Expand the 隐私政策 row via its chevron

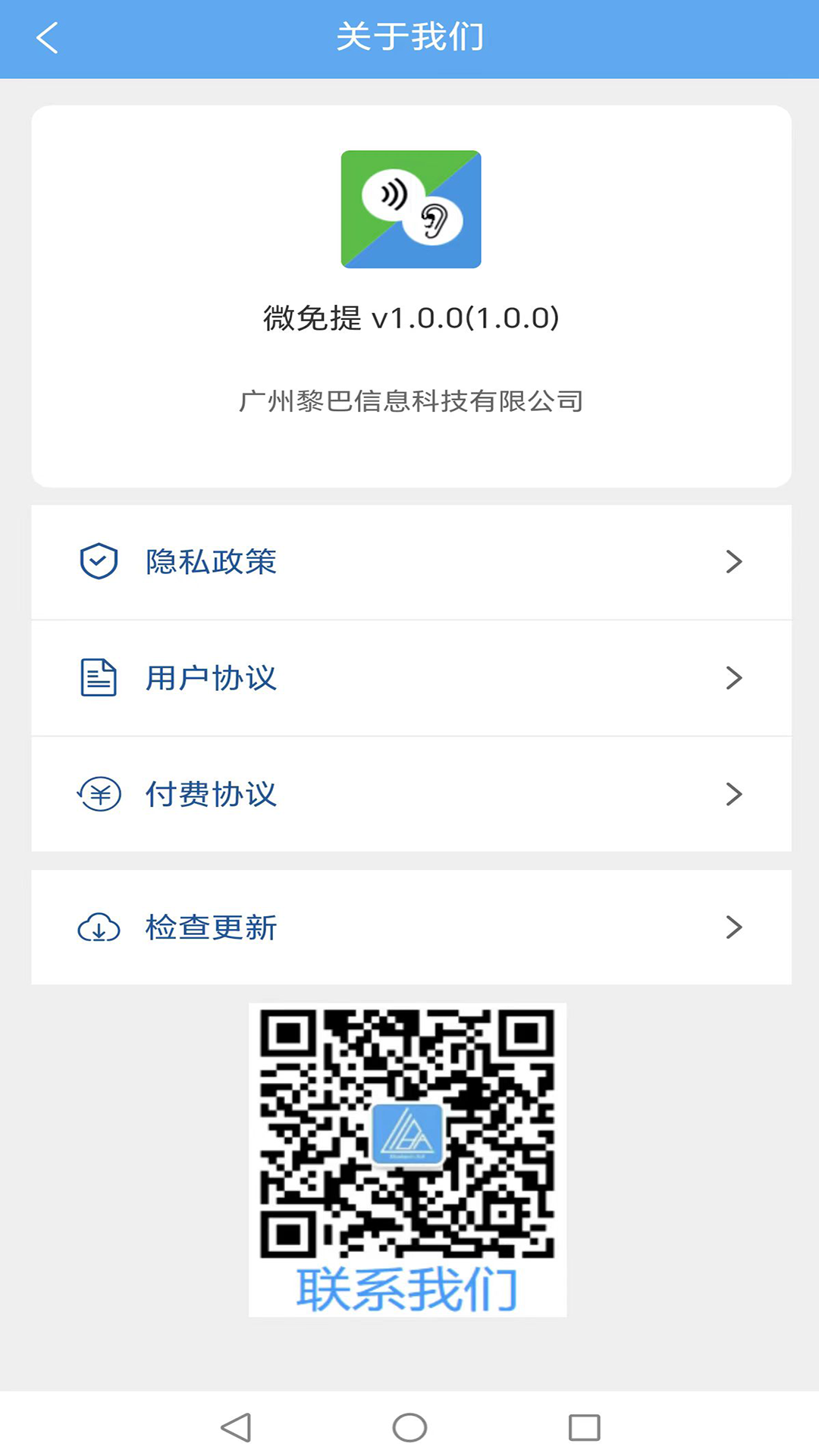click(x=733, y=561)
